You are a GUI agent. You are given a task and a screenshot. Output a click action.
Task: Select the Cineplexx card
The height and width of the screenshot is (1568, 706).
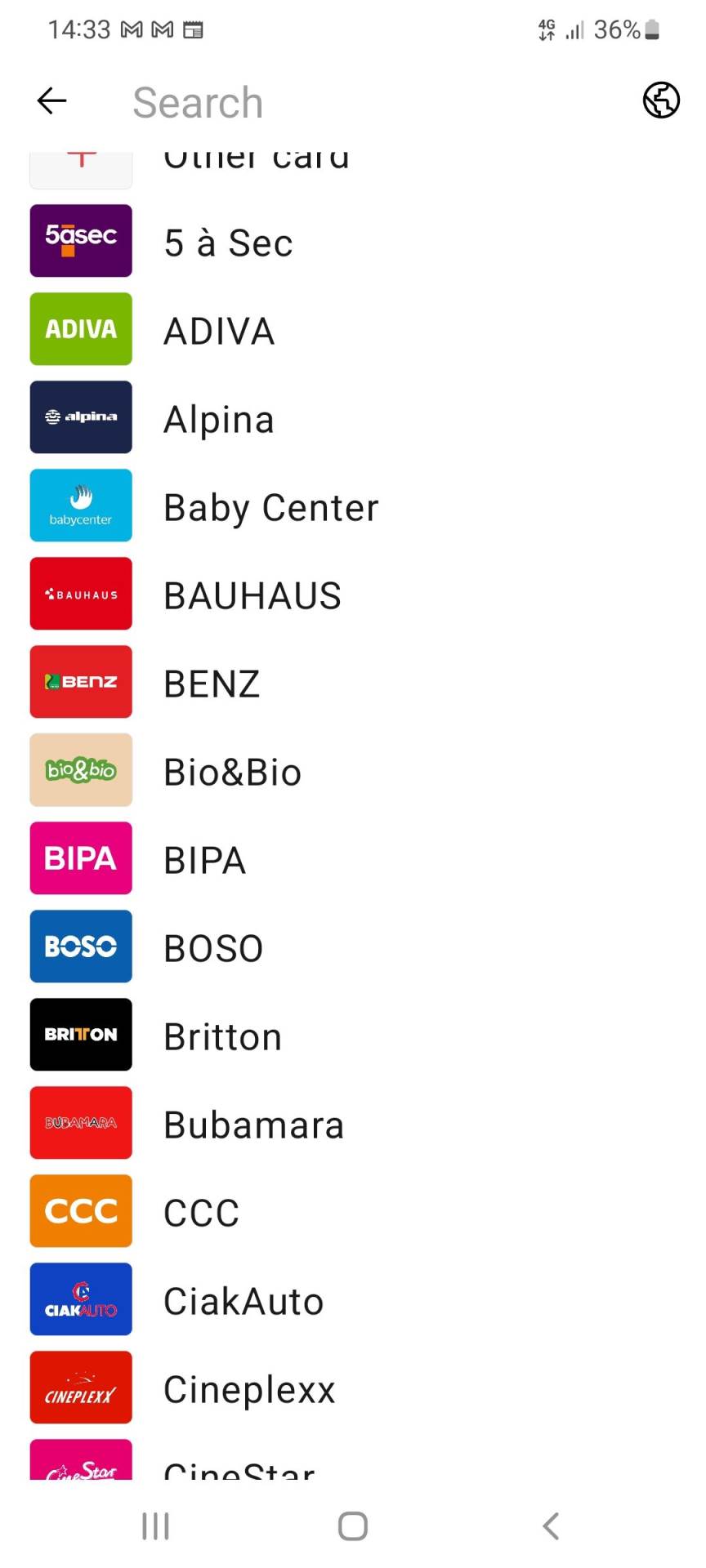tap(249, 1389)
